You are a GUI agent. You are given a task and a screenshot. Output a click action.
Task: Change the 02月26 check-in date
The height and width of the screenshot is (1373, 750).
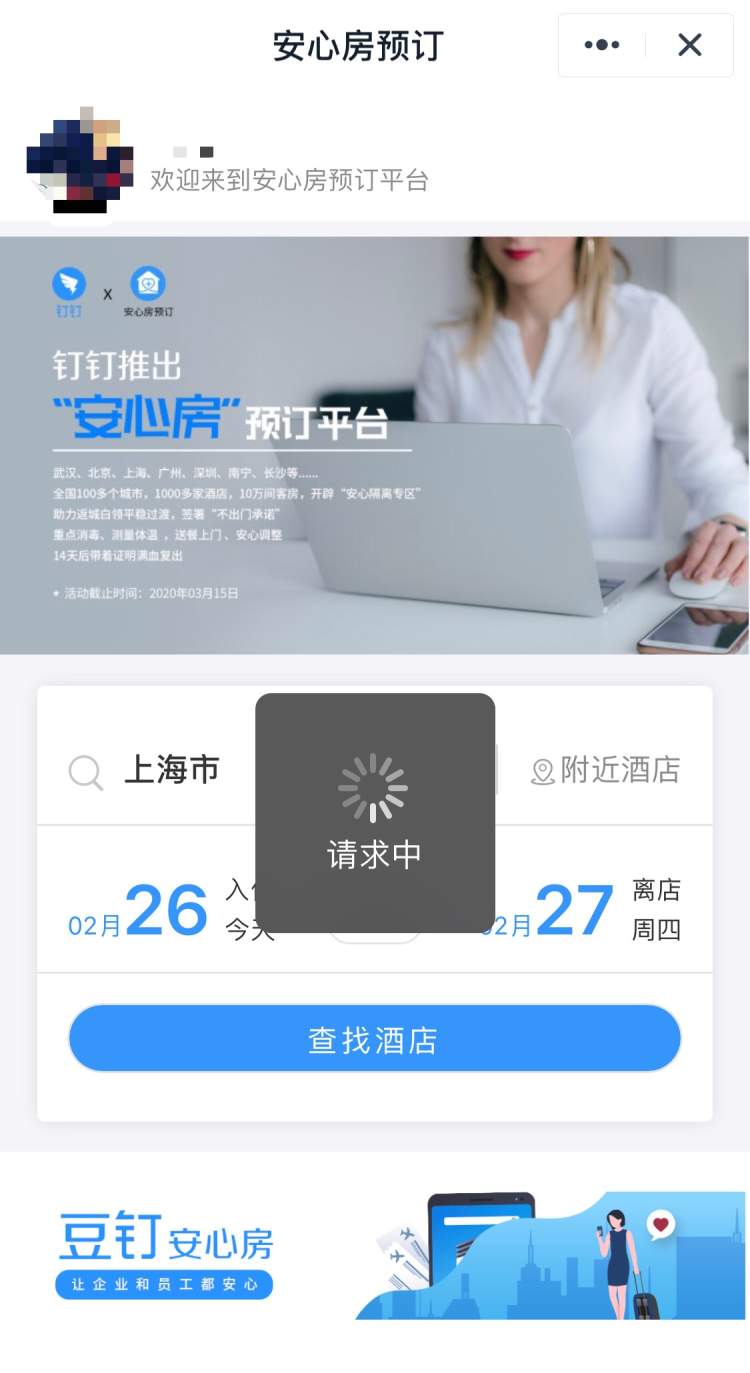click(x=150, y=910)
